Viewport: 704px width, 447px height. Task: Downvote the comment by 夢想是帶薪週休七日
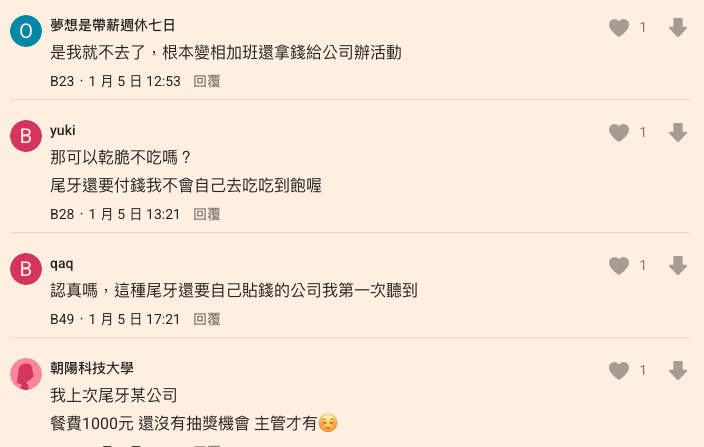click(x=678, y=28)
